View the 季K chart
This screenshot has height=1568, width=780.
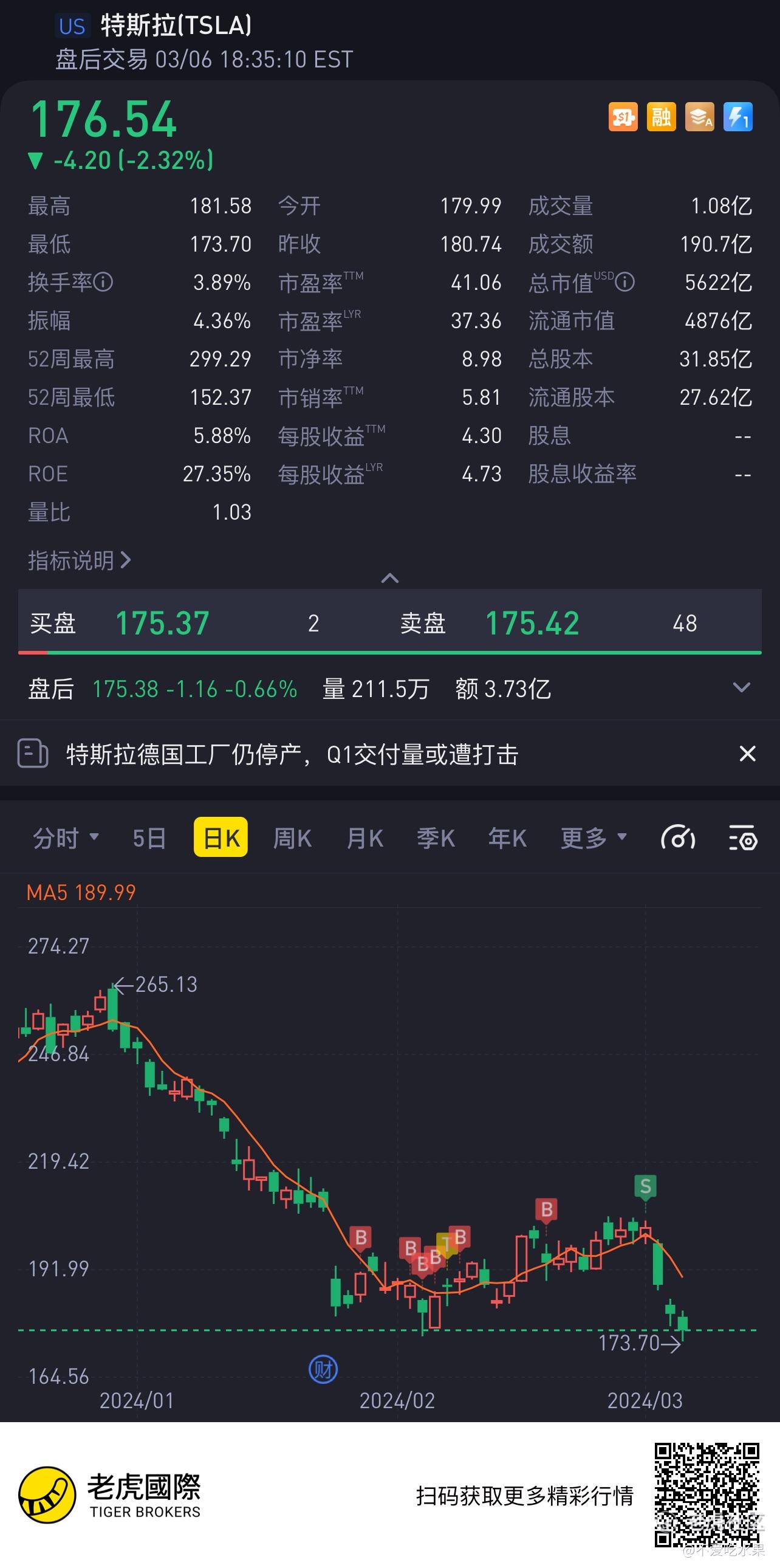coord(436,838)
